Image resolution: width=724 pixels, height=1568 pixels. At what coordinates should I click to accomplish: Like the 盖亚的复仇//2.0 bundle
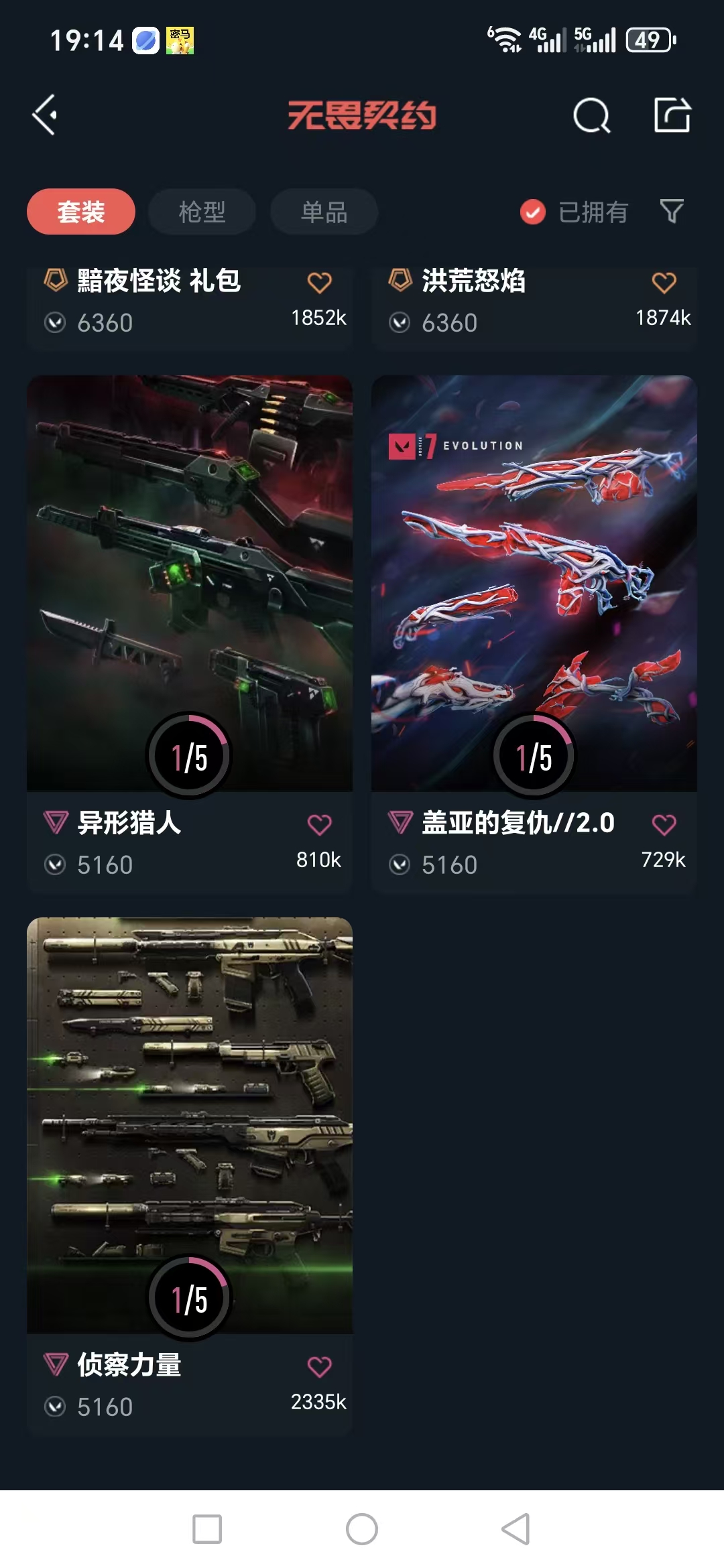click(664, 825)
